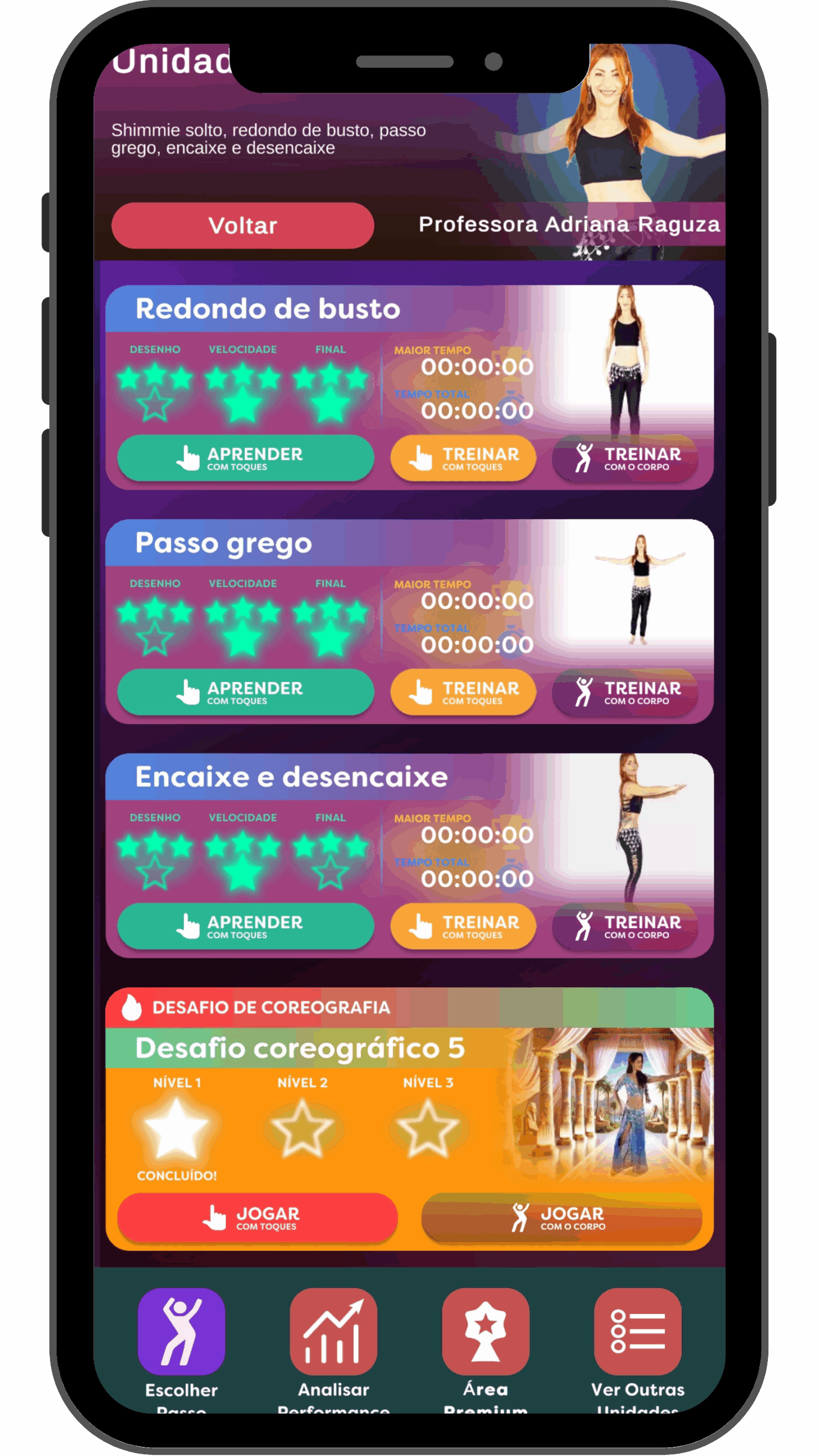Go to Analisar Performance
Image resolution: width=819 pixels, height=1456 pixels.
pos(333,1332)
